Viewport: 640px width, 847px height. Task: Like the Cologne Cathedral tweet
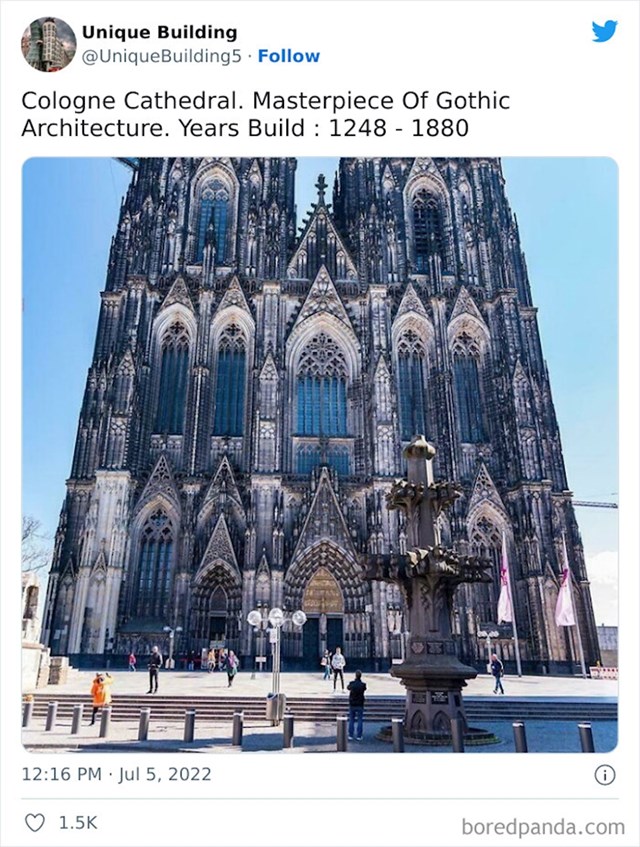click(35, 823)
